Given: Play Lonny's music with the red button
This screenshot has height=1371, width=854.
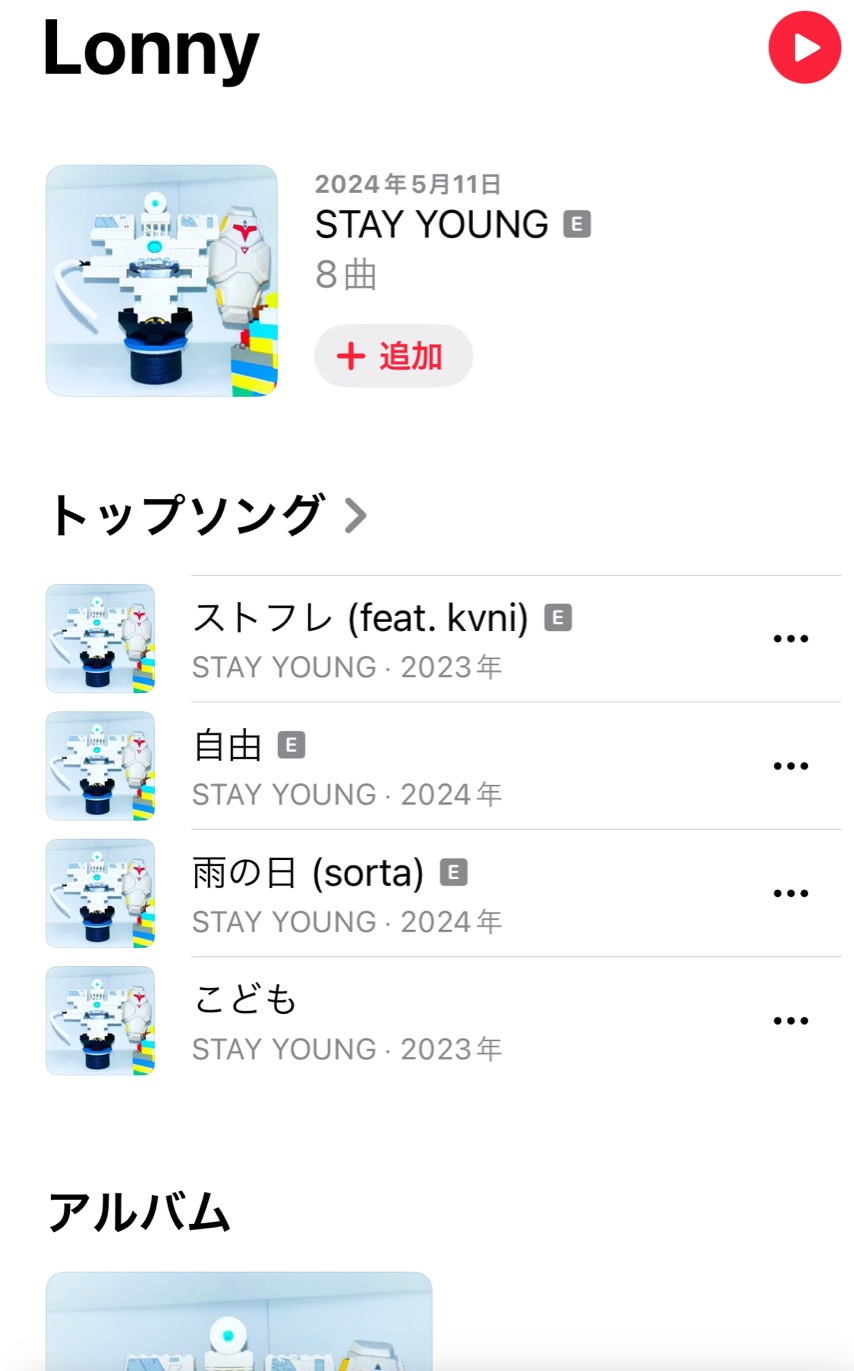Looking at the screenshot, I should [x=804, y=47].
